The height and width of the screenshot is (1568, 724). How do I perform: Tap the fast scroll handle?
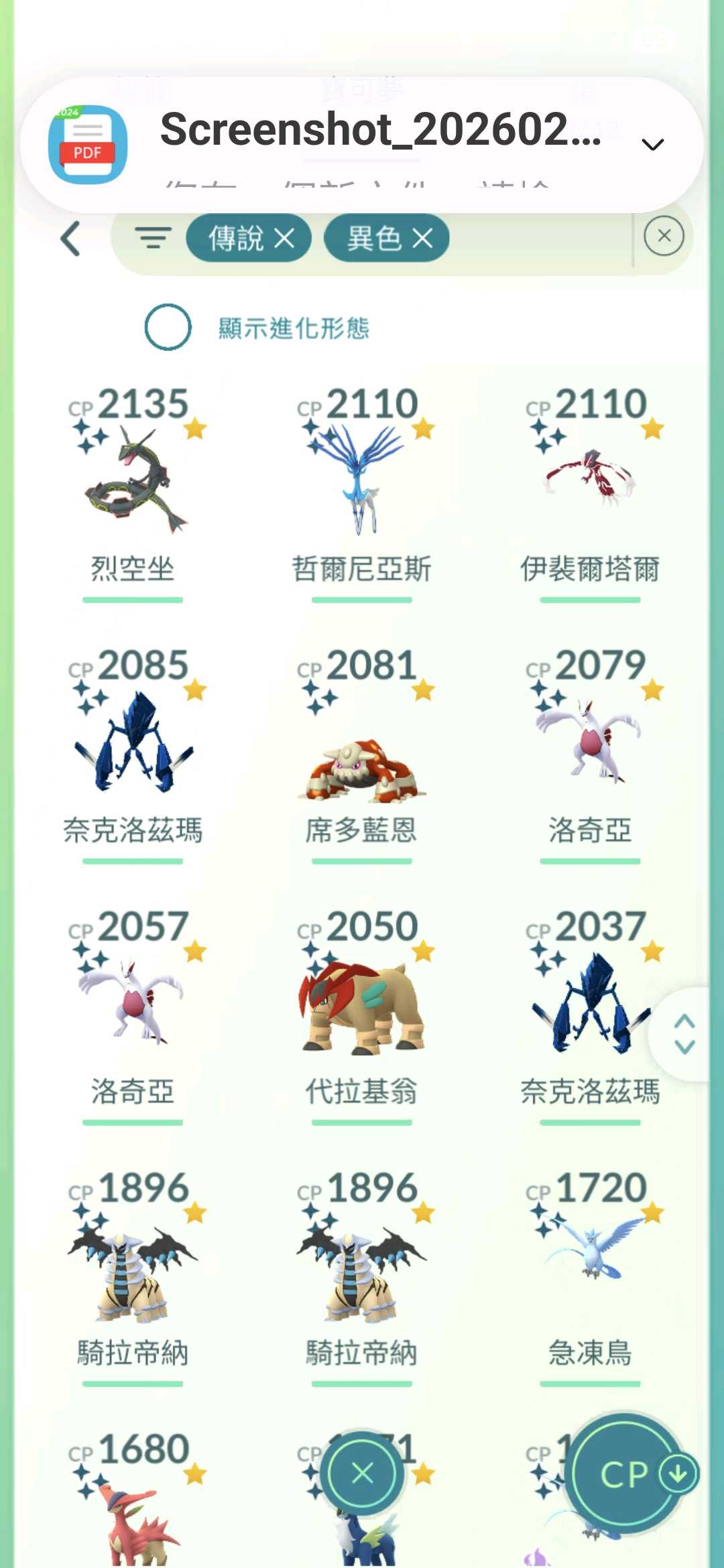(x=684, y=1034)
